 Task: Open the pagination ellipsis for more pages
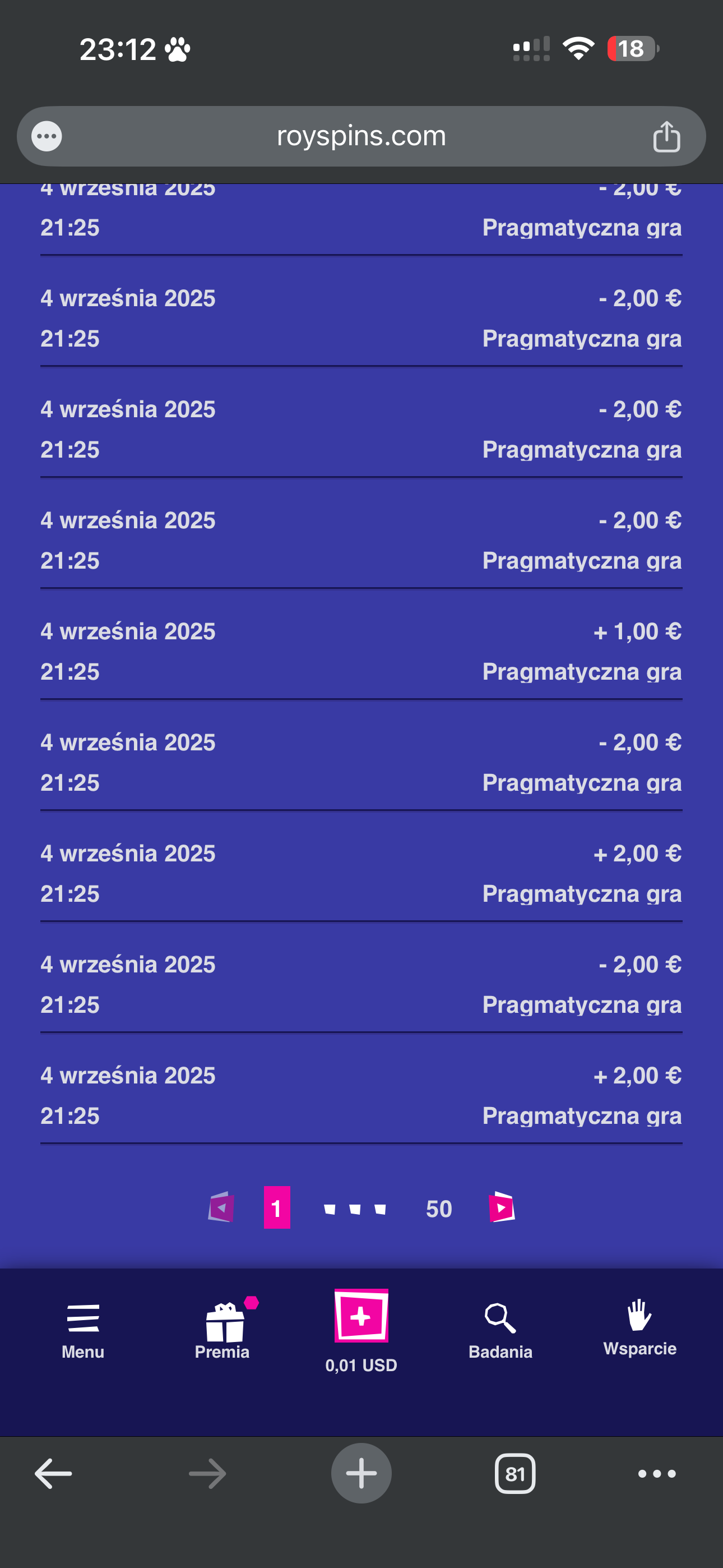355,1209
